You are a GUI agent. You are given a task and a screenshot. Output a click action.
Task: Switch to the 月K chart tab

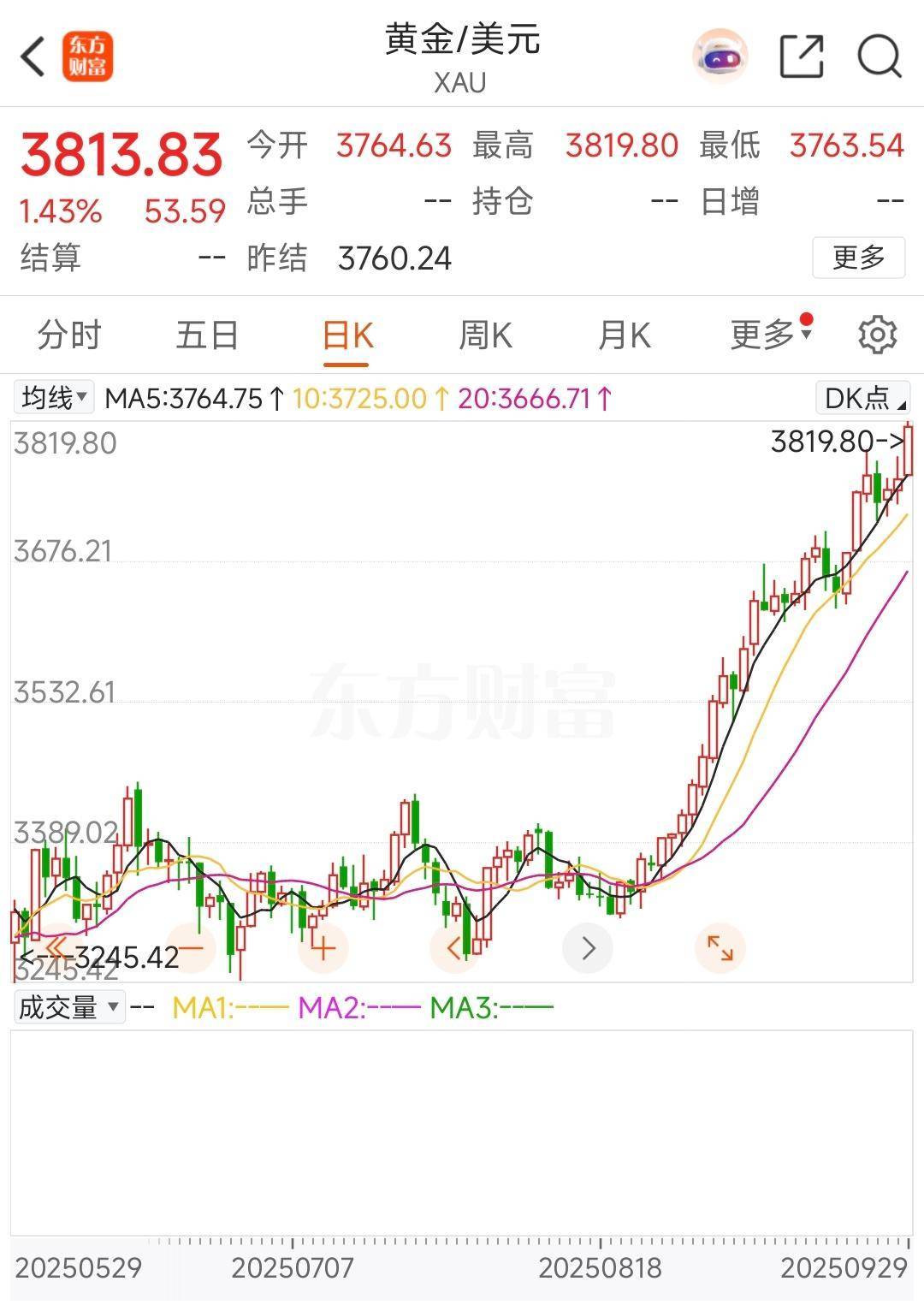(x=624, y=335)
